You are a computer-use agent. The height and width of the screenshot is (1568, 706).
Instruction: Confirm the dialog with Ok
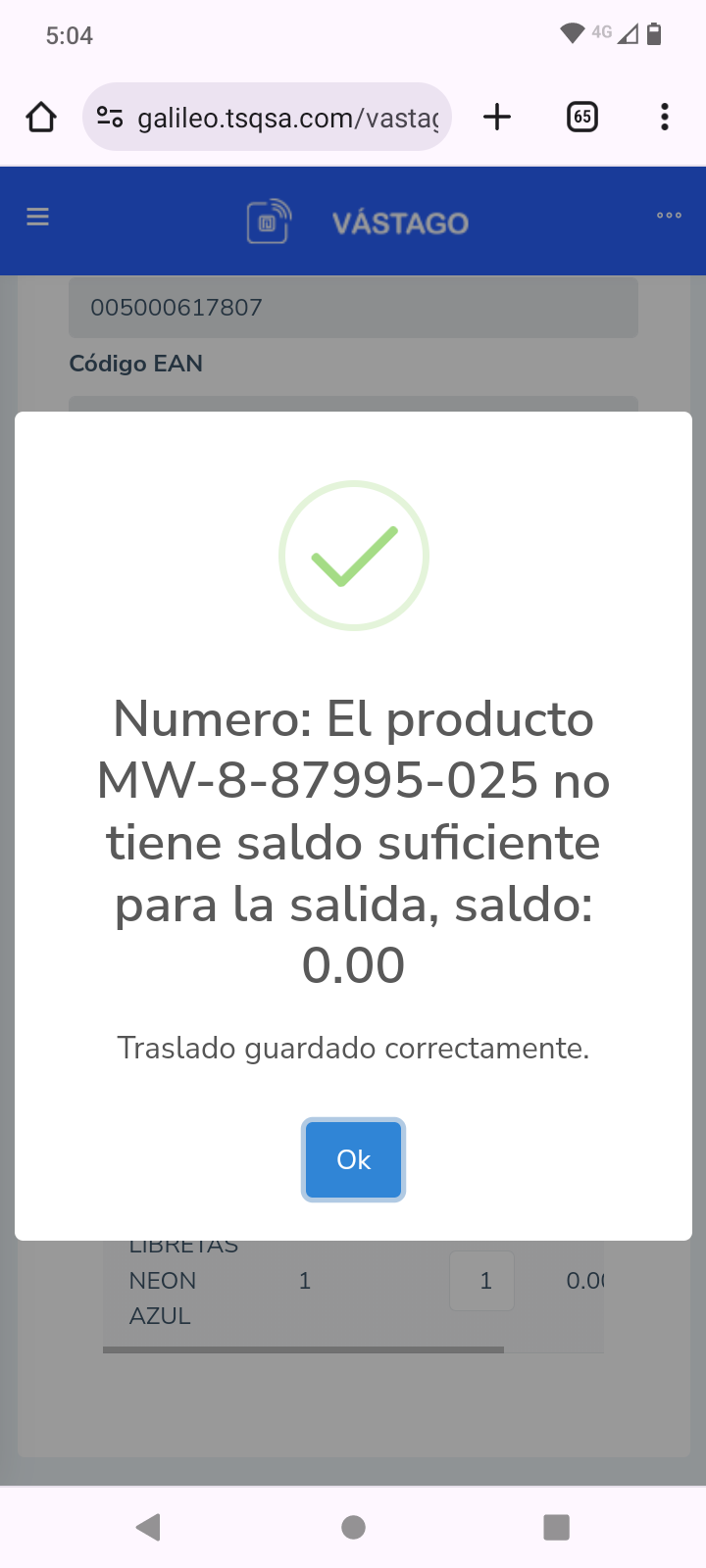353,1159
